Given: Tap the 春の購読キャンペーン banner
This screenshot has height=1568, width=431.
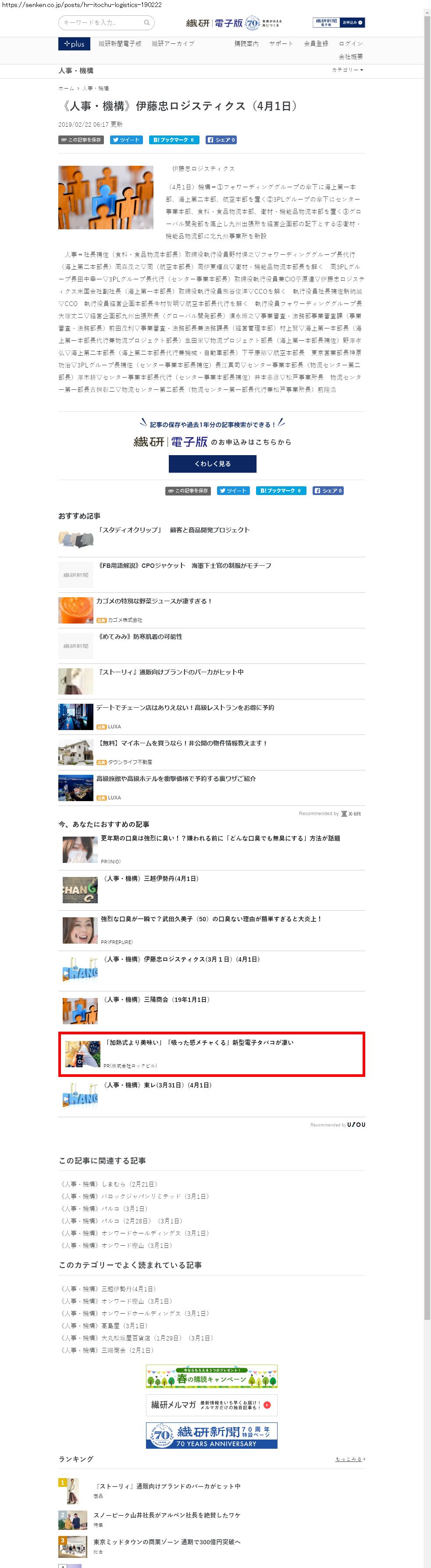Looking at the screenshot, I should (211, 1376).
